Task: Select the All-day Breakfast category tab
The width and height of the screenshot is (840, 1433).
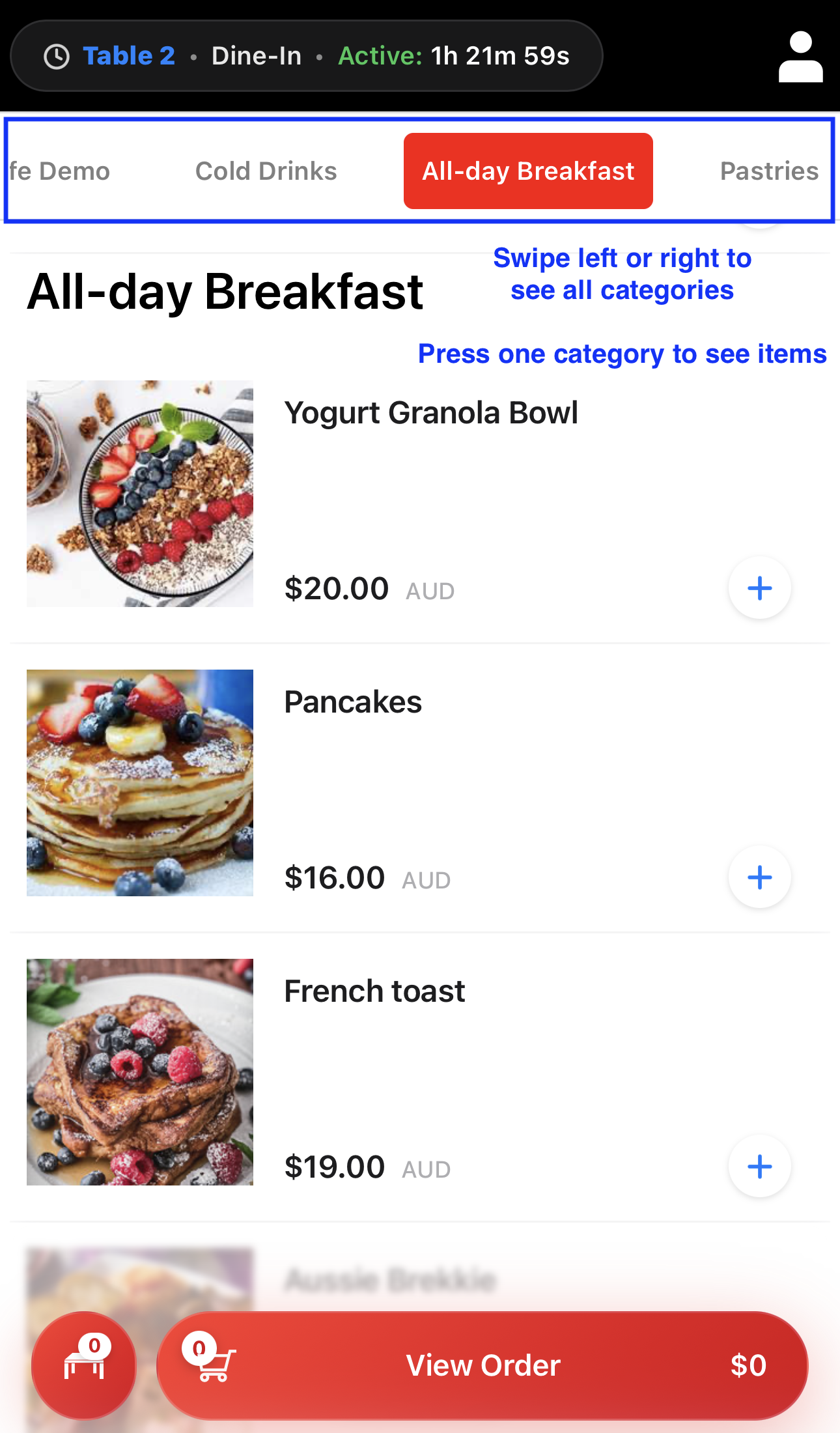Action: [x=528, y=171]
